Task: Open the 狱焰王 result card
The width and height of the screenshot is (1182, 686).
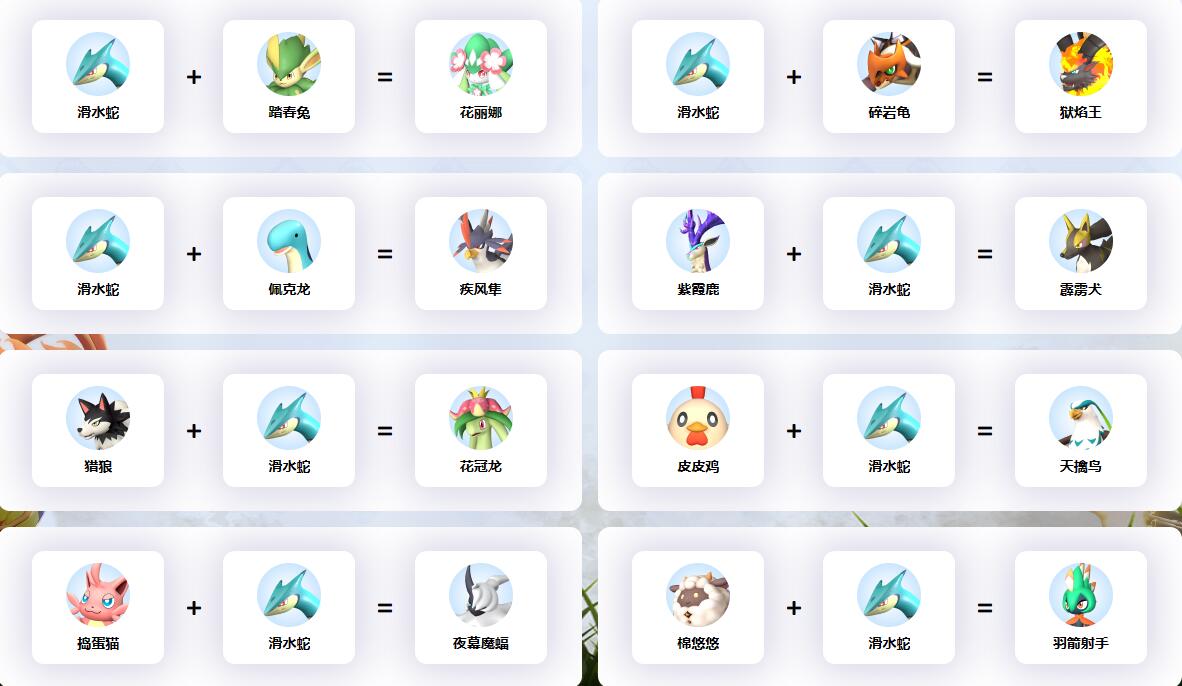Action: [1080, 77]
